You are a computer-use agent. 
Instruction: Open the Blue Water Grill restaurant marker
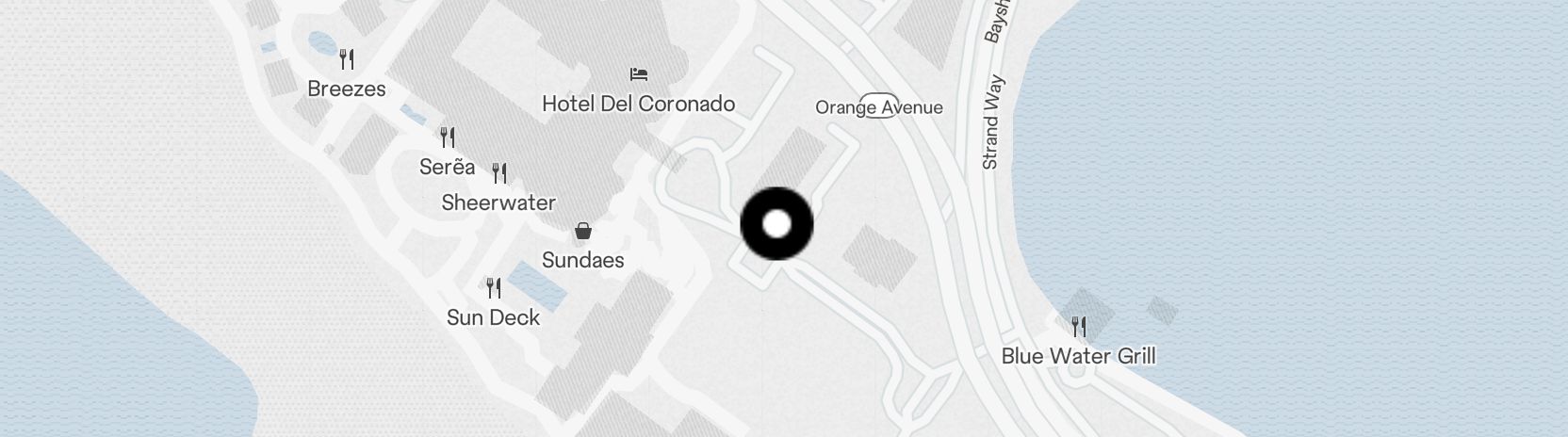click(x=1079, y=328)
